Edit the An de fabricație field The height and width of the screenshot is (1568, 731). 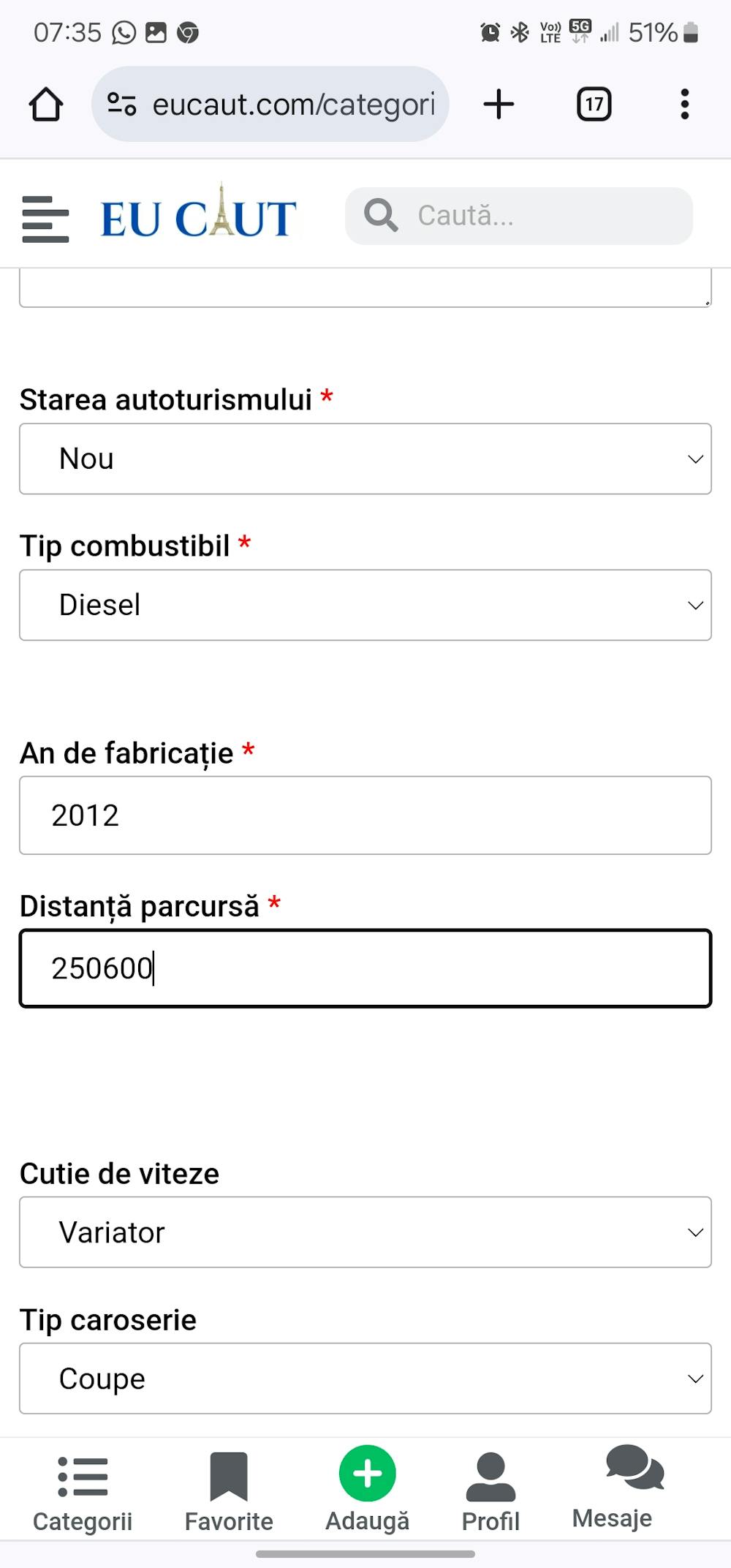pos(365,815)
